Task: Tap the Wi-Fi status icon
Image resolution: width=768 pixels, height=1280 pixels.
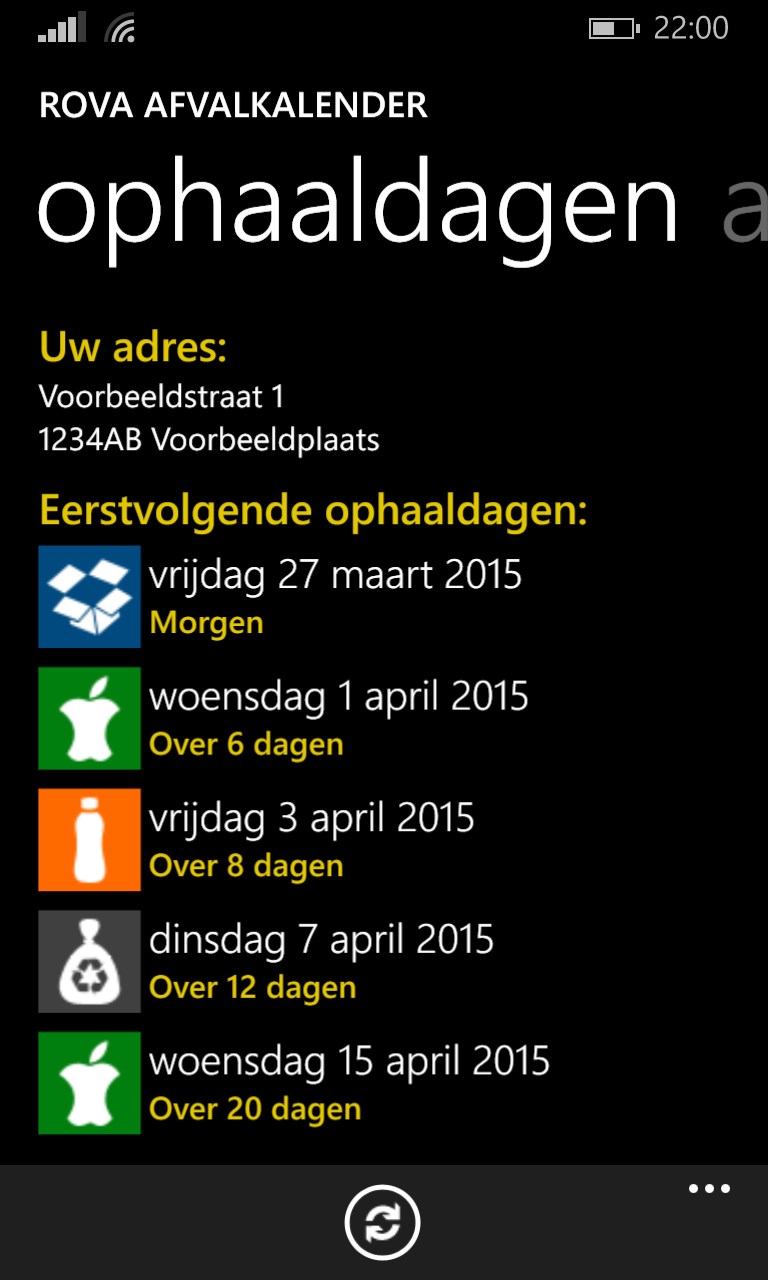Action: click(120, 27)
